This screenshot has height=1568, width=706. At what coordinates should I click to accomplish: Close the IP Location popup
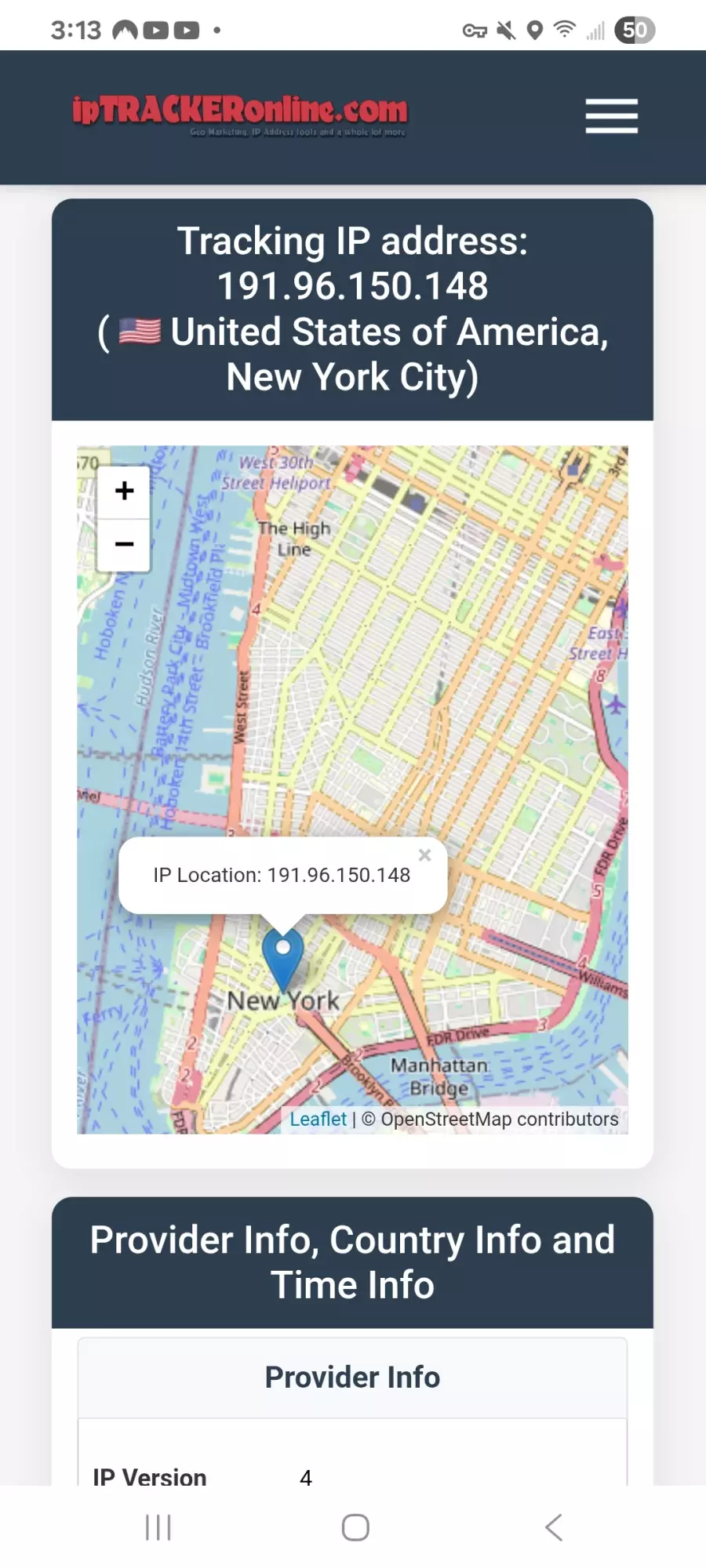point(425,855)
